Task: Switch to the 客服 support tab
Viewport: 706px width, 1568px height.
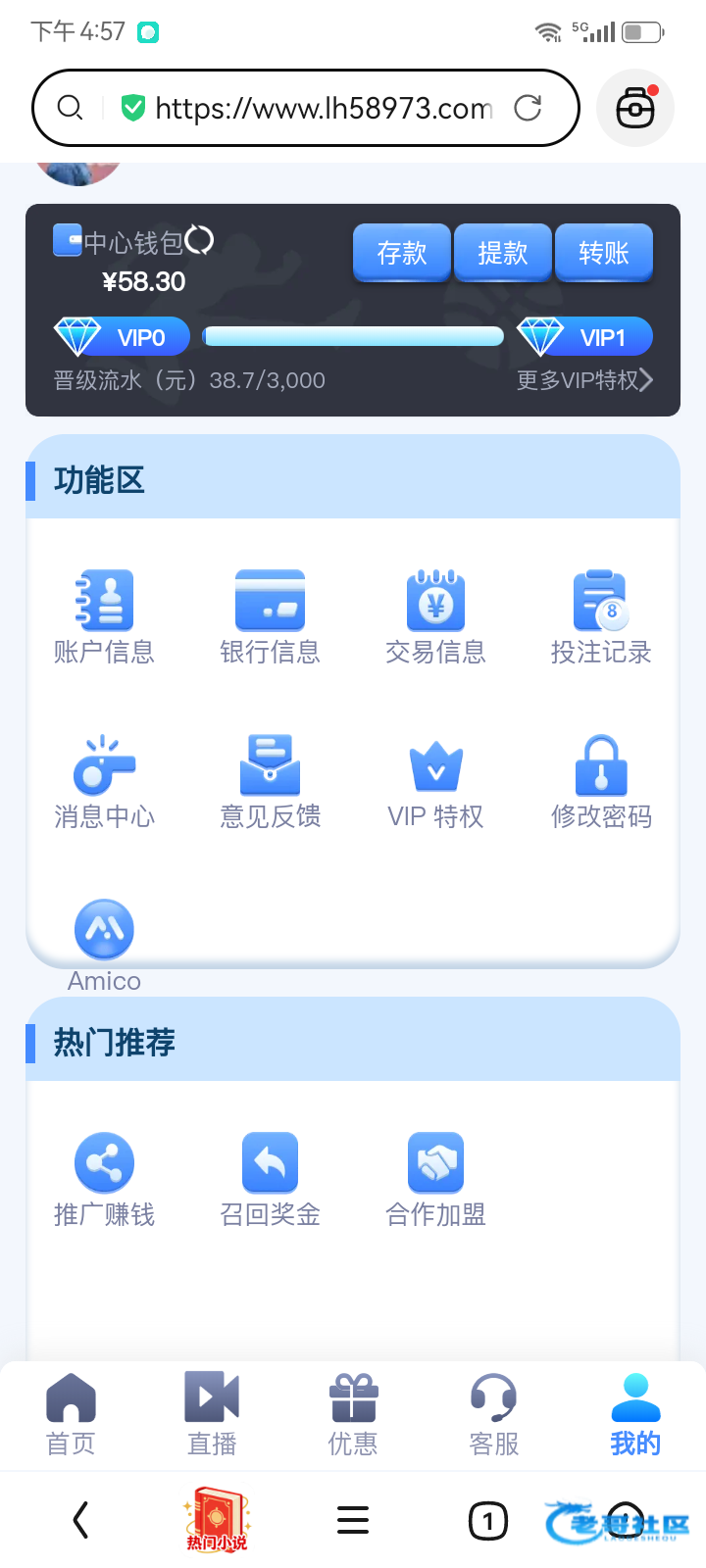Action: click(x=494, y=1414)
